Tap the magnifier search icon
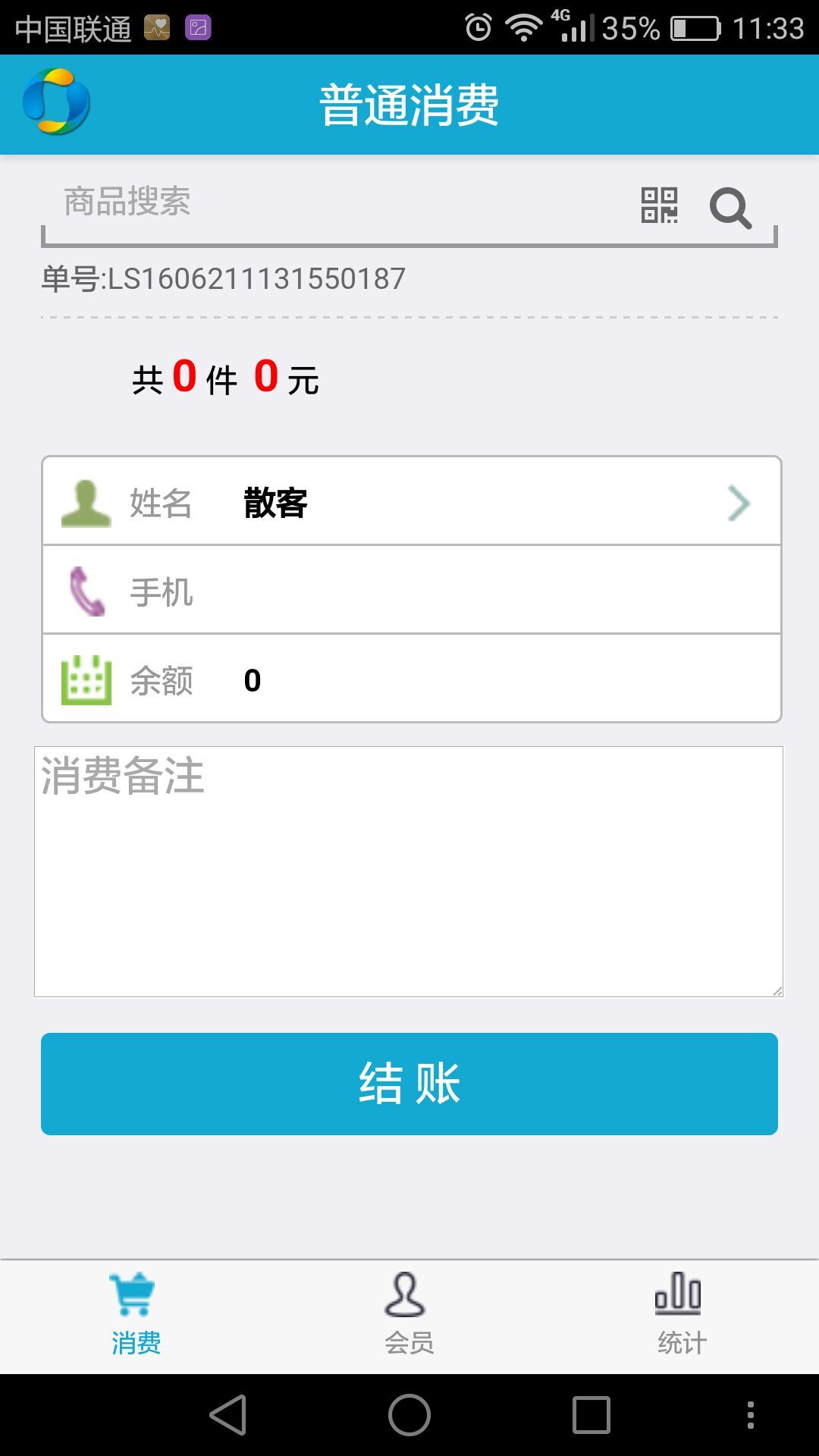The image size is (819, 1456). pyautogui.click(x=730, y=207)
